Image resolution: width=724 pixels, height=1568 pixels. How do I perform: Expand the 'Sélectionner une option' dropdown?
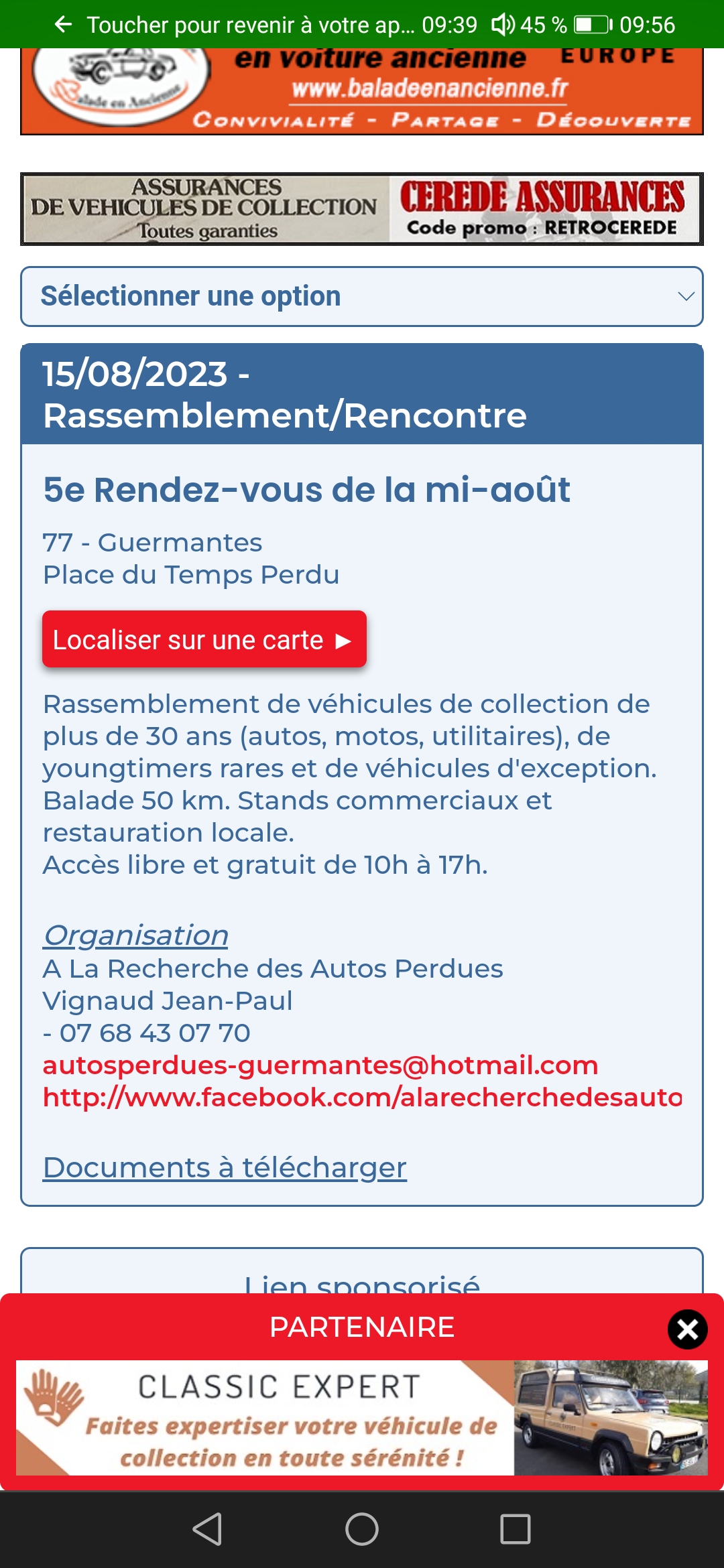pos(362,297)
